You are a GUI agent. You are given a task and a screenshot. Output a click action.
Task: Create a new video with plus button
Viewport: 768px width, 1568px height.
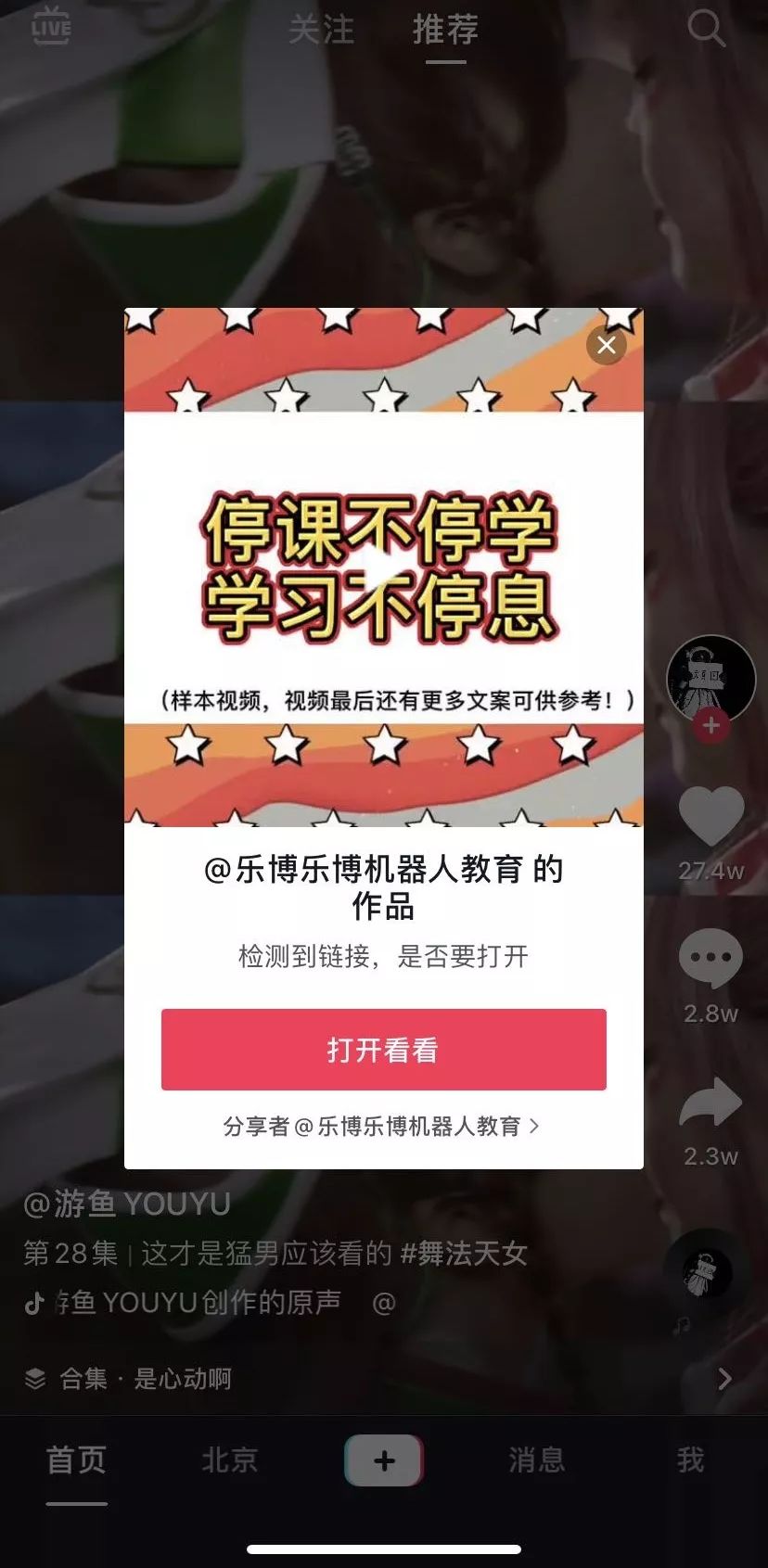tap(384, 1460)
